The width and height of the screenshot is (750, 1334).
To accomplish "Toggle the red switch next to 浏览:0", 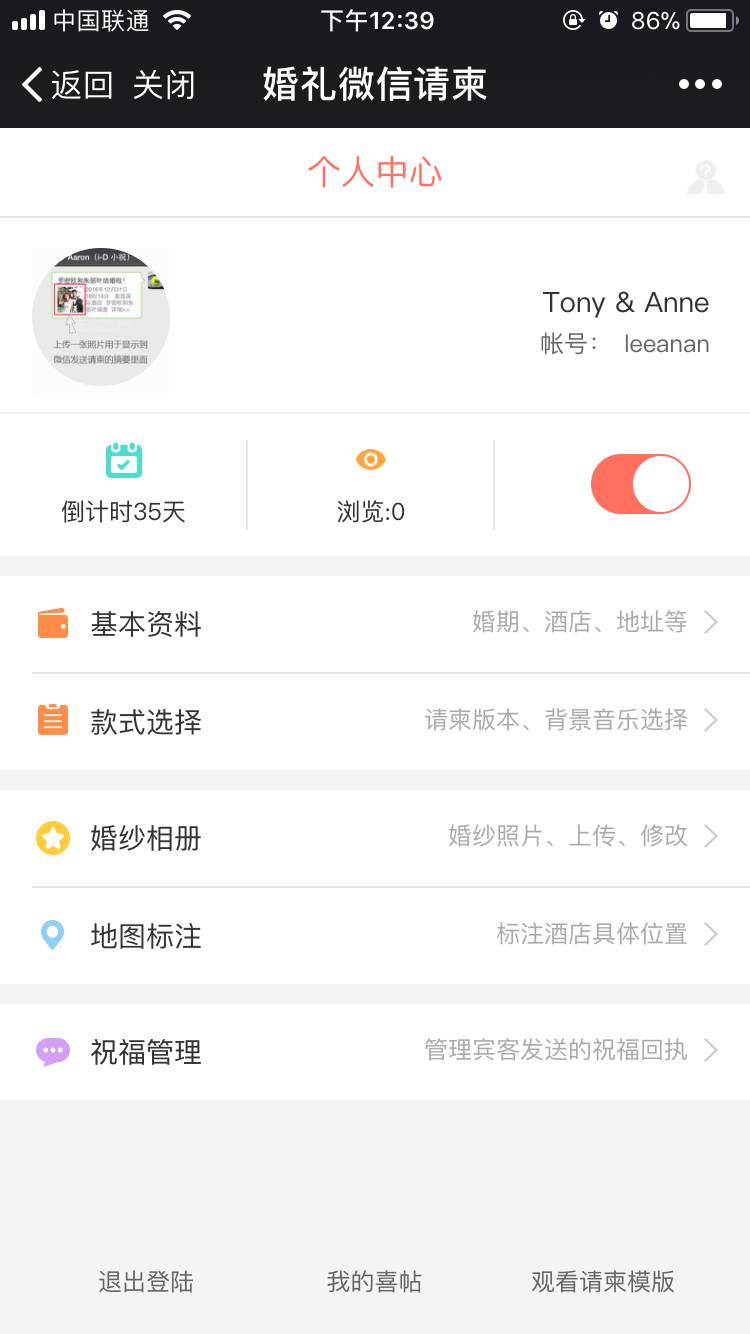I will [x=640, y=483].
